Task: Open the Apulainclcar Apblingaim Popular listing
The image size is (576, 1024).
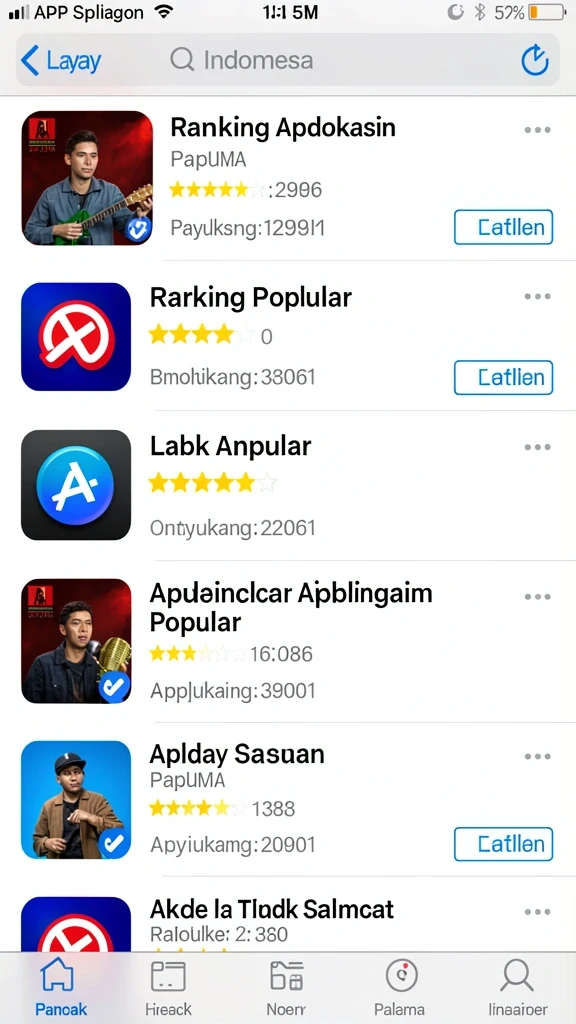Action: [x=287, y=641]
